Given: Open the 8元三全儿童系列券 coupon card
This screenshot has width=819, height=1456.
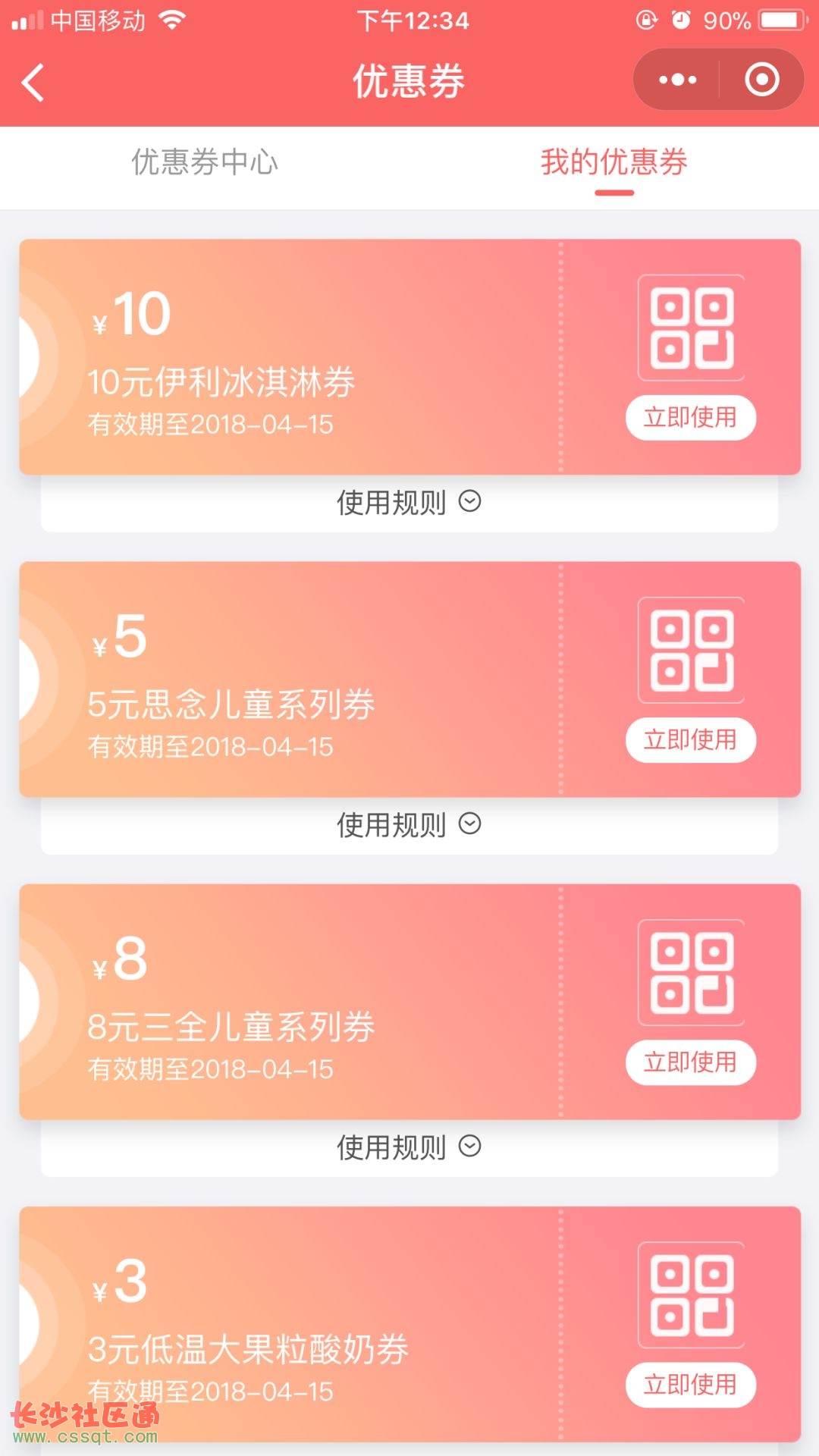Looking at the screenshot, I should (x=288, y=1003).
